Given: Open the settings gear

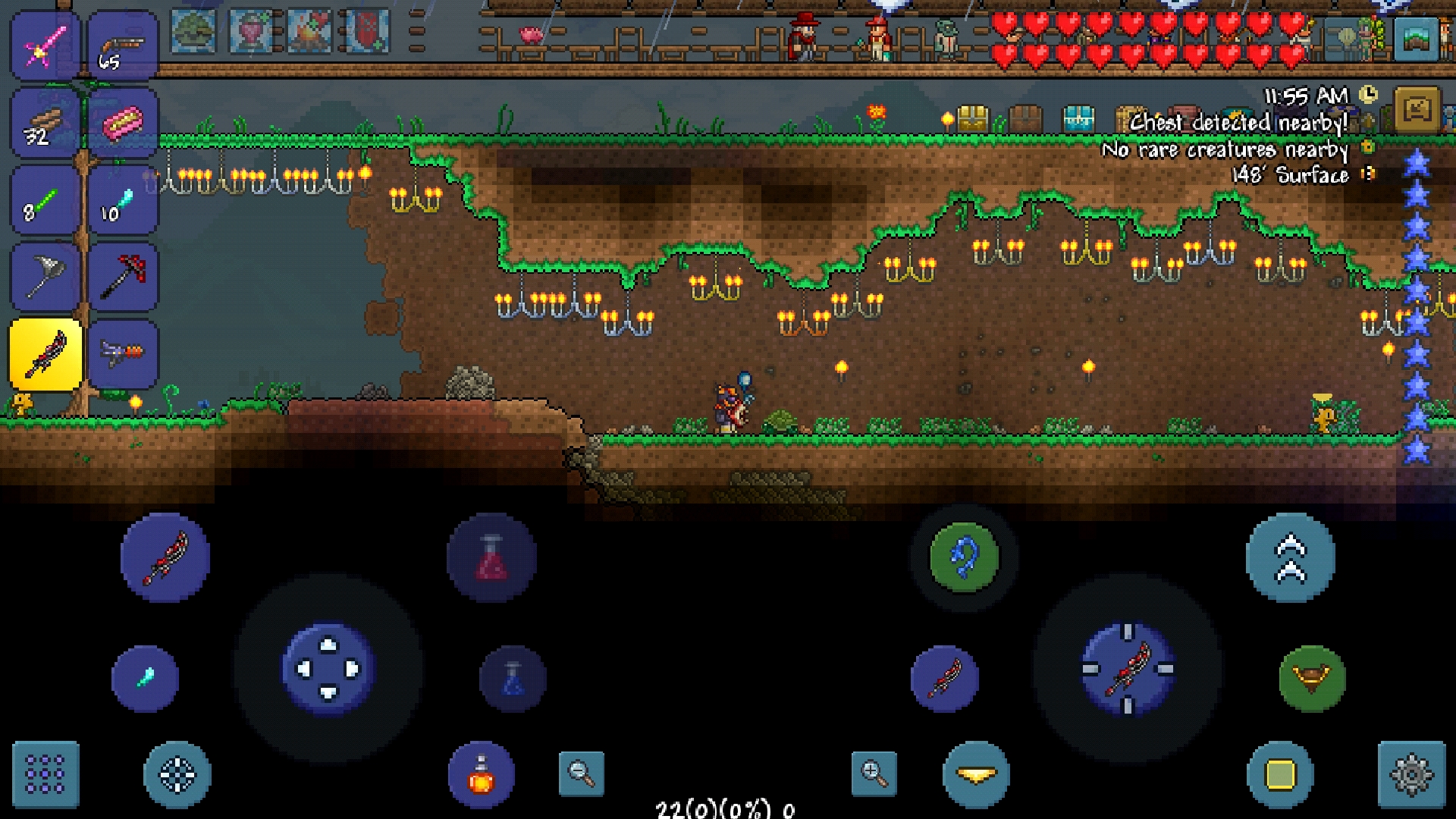Looking at the screenshot, I should click(x=1411, y=774).
